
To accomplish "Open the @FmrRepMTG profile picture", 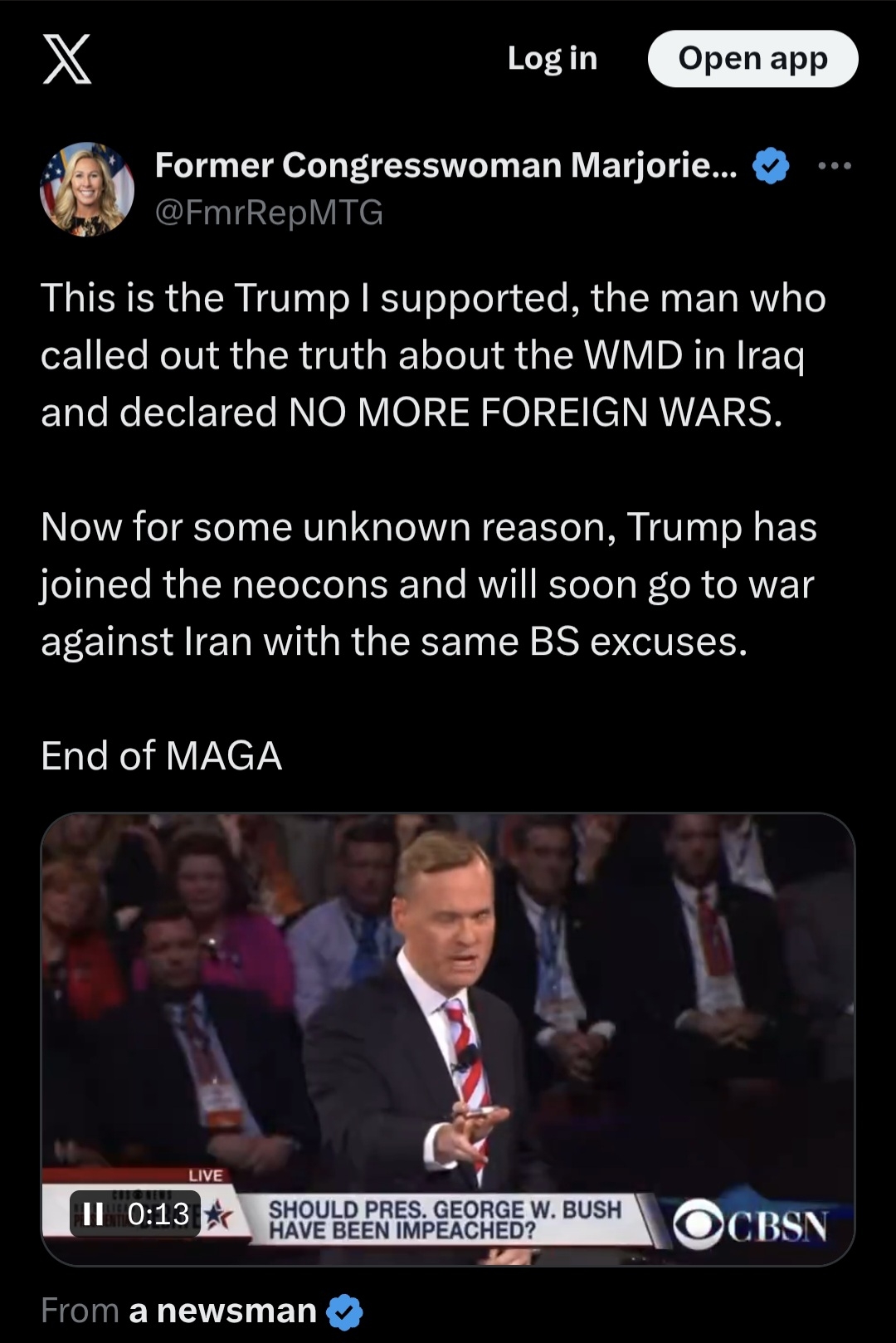I will tap(87, 189).
